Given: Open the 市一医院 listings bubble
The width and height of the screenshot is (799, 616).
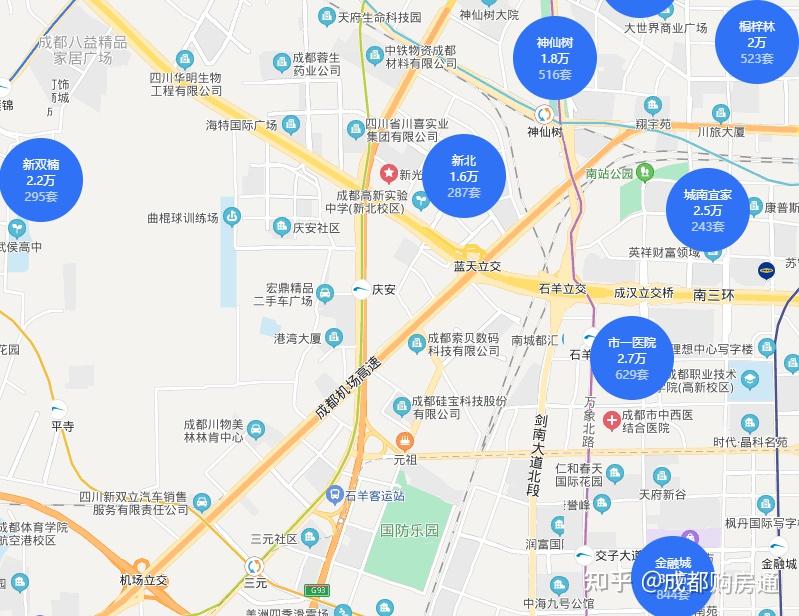Looking at the screenshot, I should [631, 358].
